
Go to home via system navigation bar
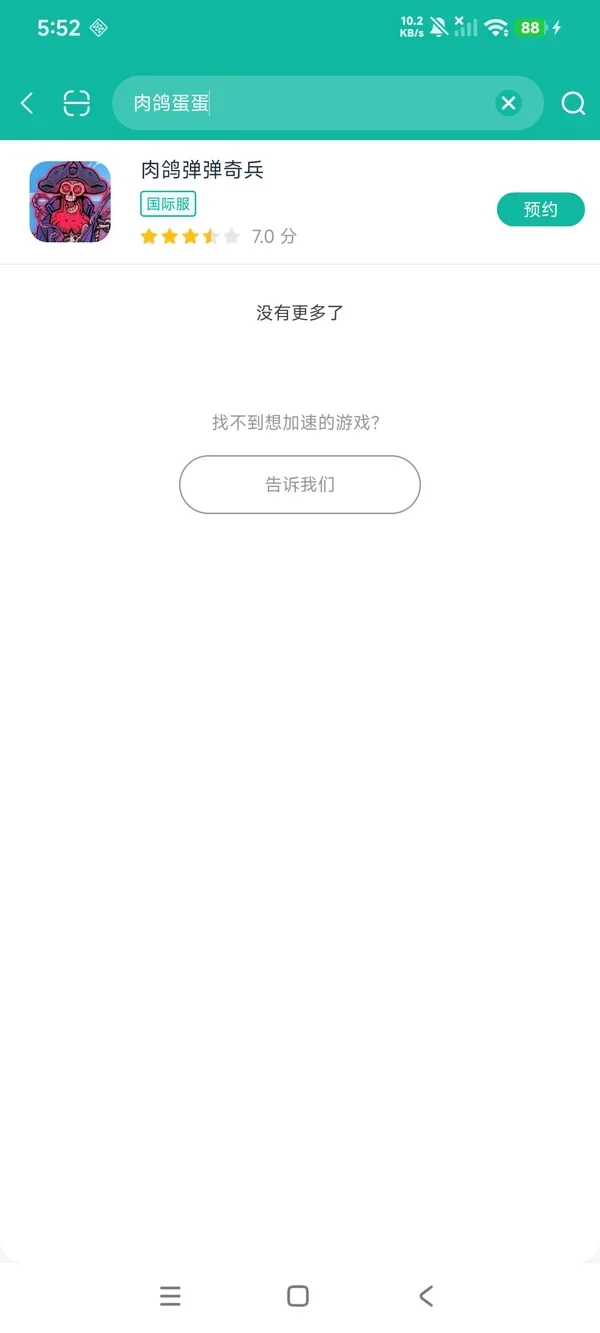pyautogui.click(x=298, y=1296)
